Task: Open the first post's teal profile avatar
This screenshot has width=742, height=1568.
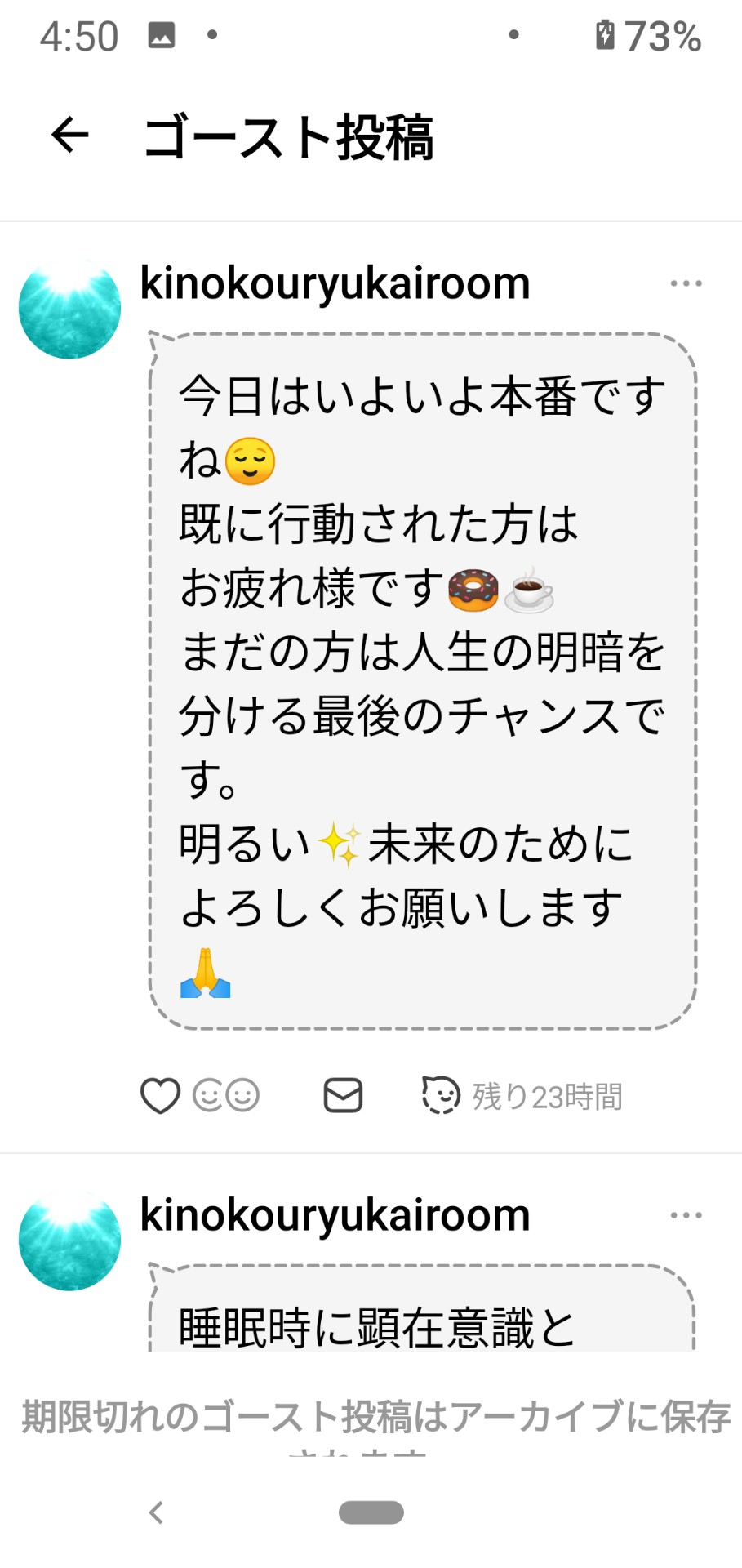Action: (x=69, y=305)
